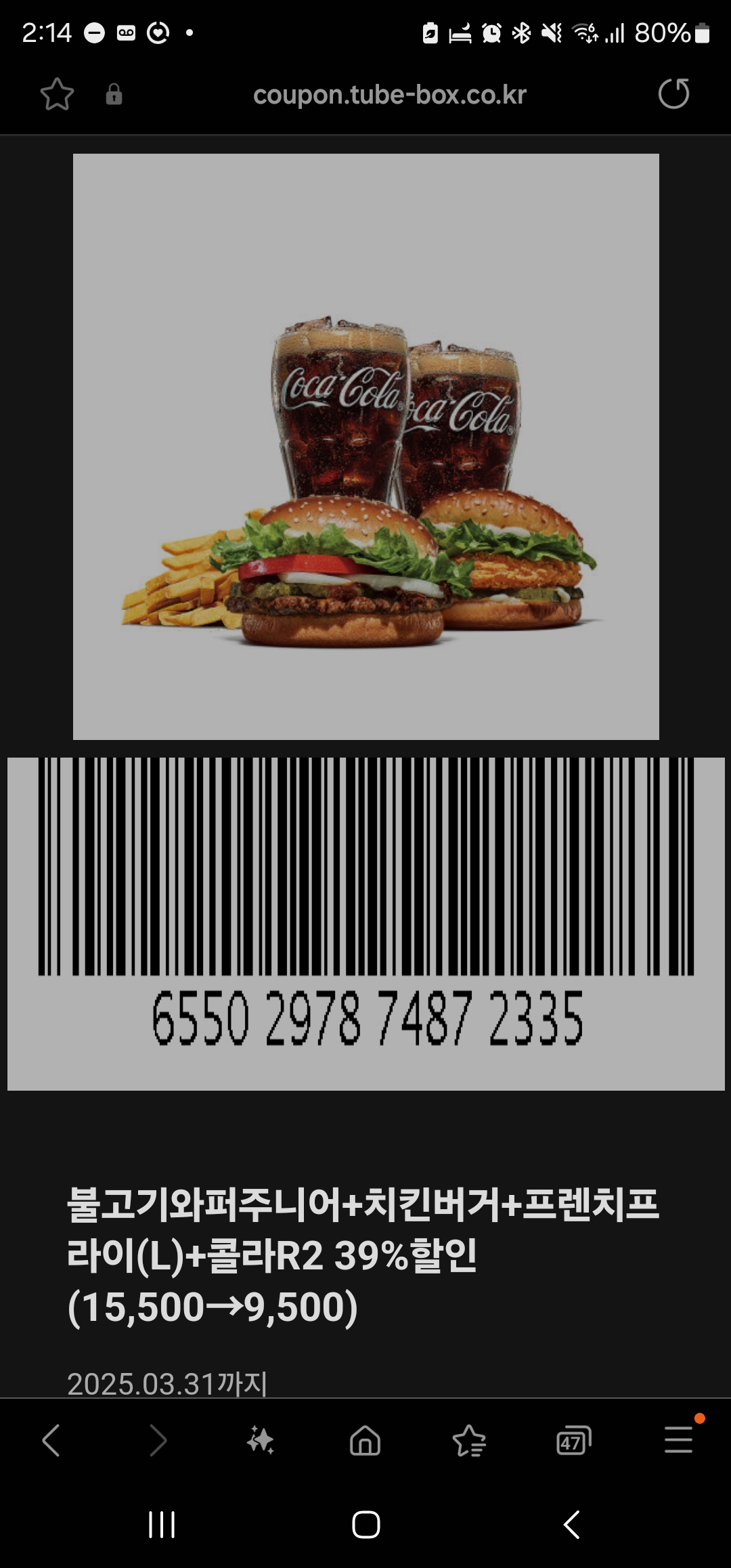Tap the system home button
This screenshot has height=1568, width=731.
tap(365, 1525)
